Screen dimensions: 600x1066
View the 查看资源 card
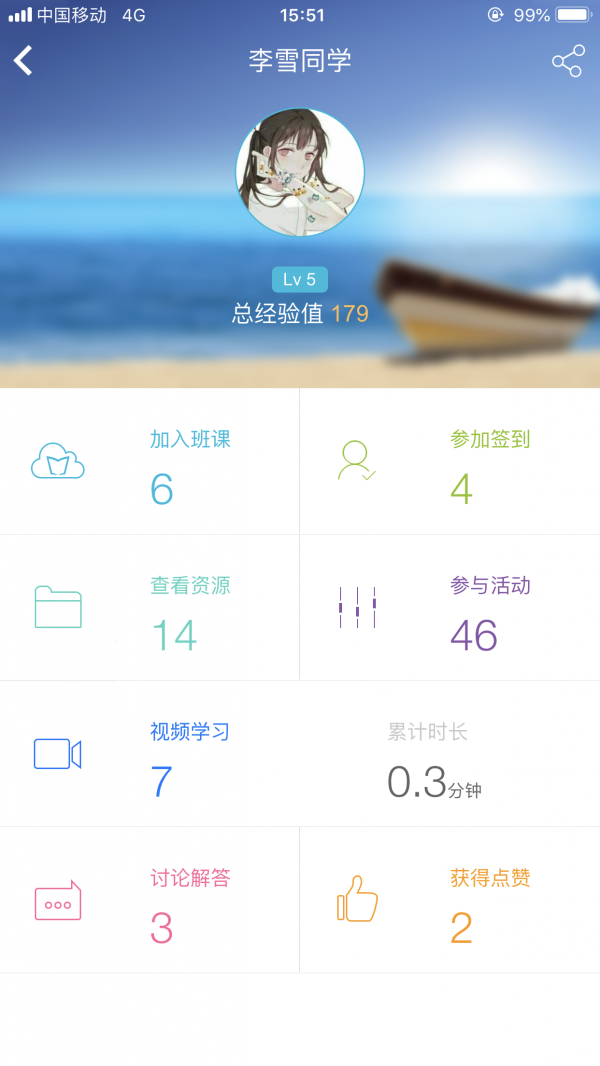150,608
